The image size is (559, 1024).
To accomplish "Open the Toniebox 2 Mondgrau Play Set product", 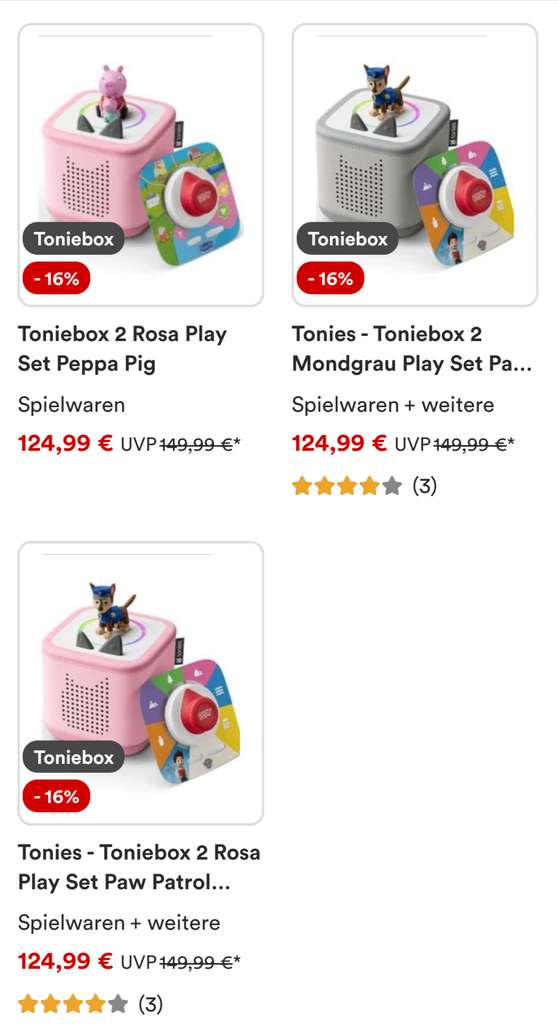I will coord(411,348).
